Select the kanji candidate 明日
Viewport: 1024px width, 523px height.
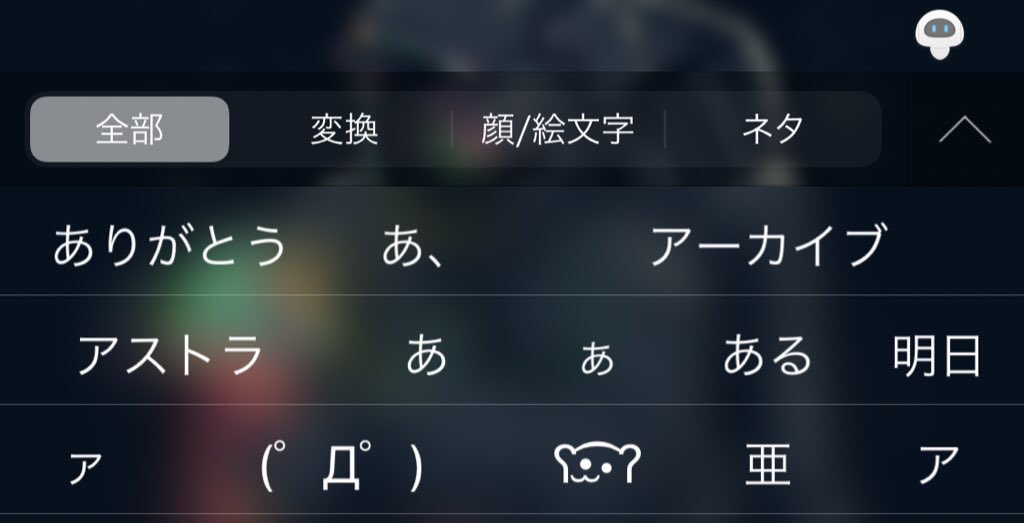(x=936, y=355)
